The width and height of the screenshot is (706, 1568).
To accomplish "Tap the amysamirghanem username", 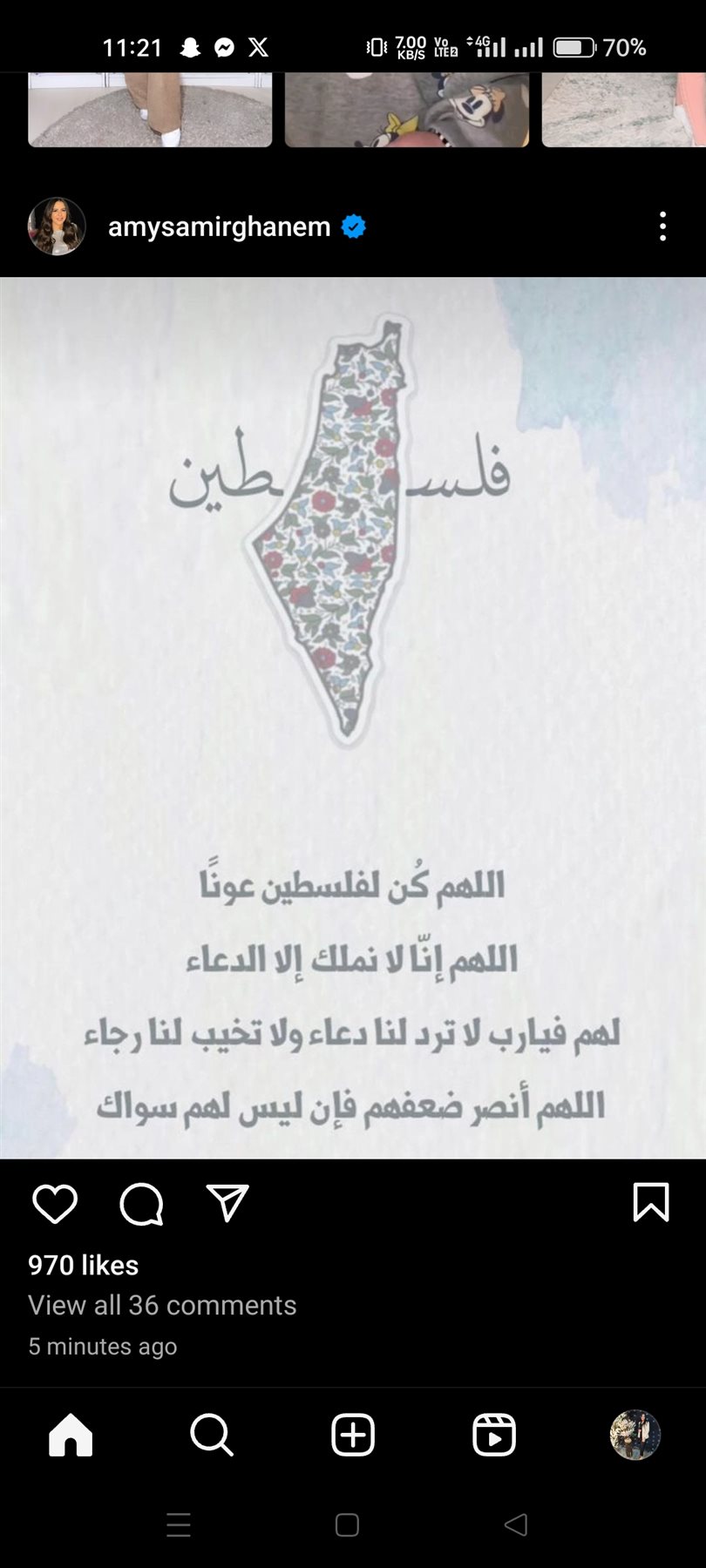I will (x=219, y=226).
